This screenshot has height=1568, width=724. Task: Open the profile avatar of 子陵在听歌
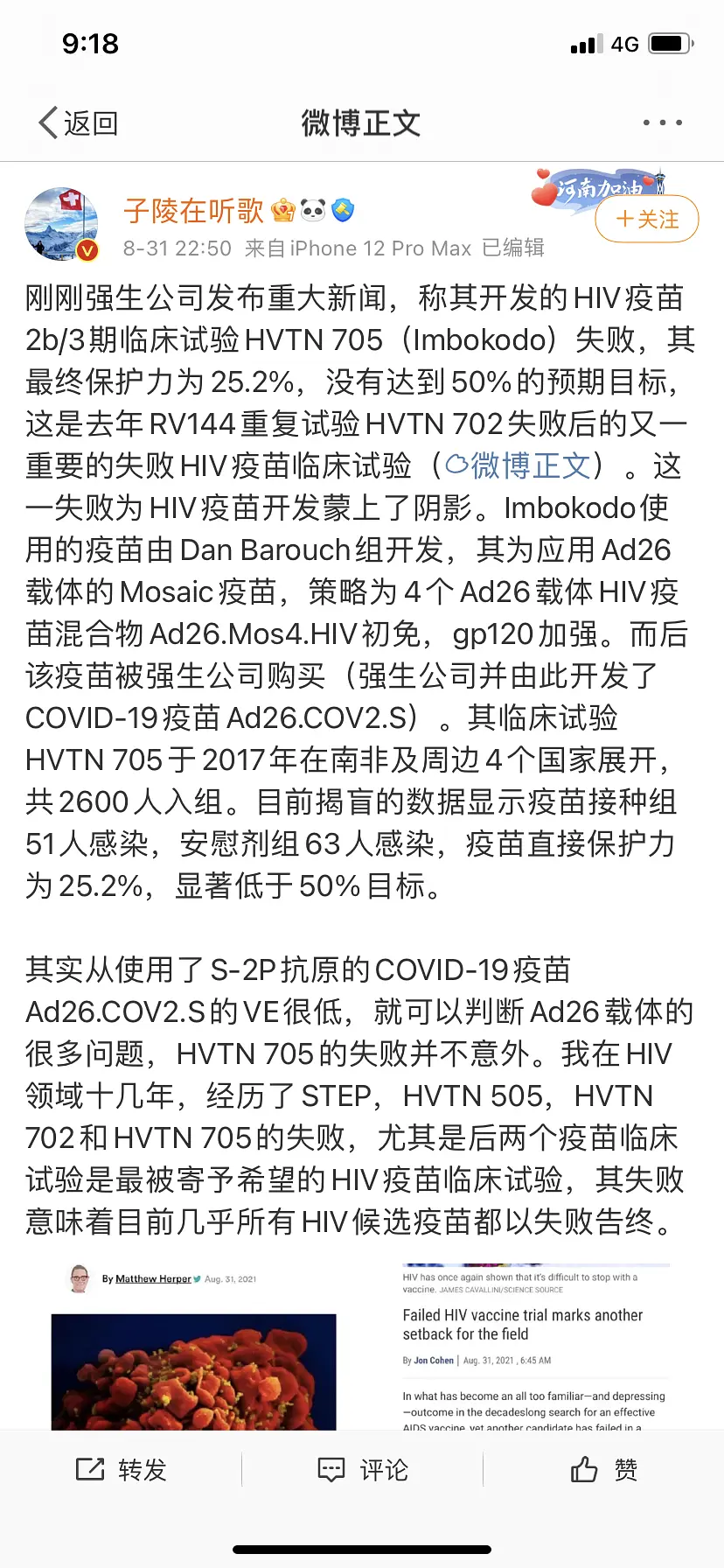[61, 225]
